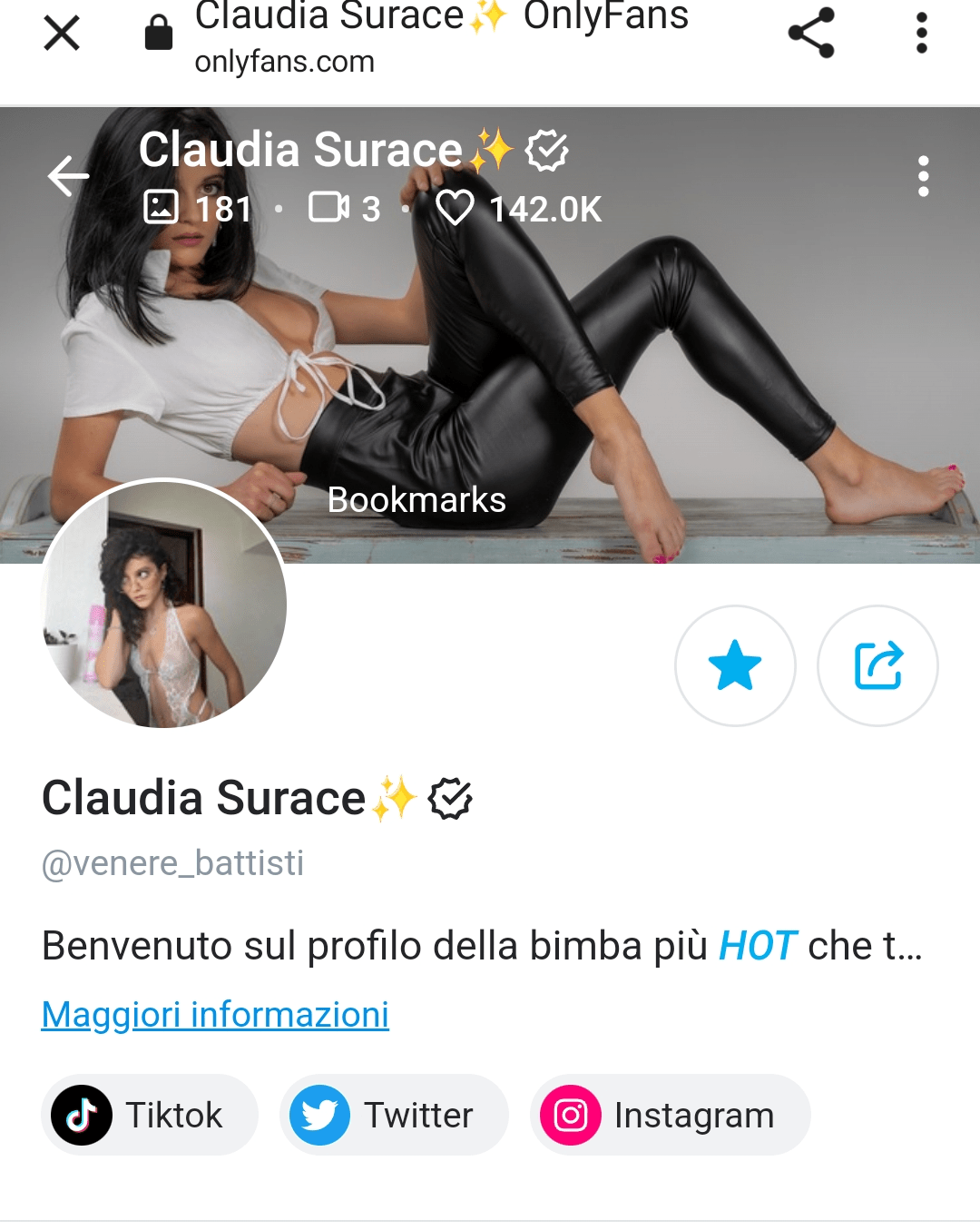Tap the padlock icon next to onlyfans.com
This screenshot has height=1230, width=980.
(x=160, y=34)
